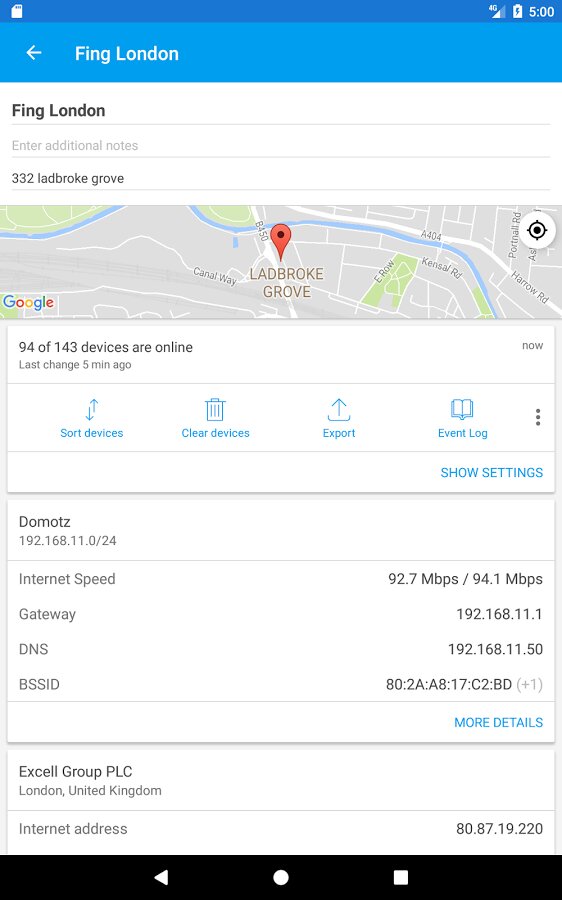Viewport: 562px width, 900px height.
Task: Open the three-dot overflow menu
Action: point(538,417)
